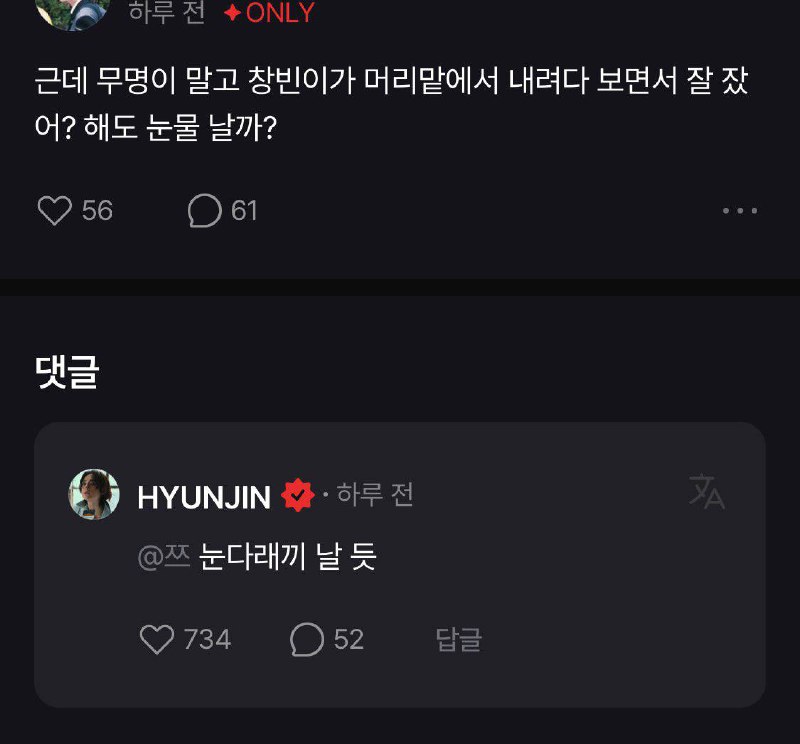View the 52 replies to HYUNJIN's comment
This screenshot has width=800, height=744.
307,639
